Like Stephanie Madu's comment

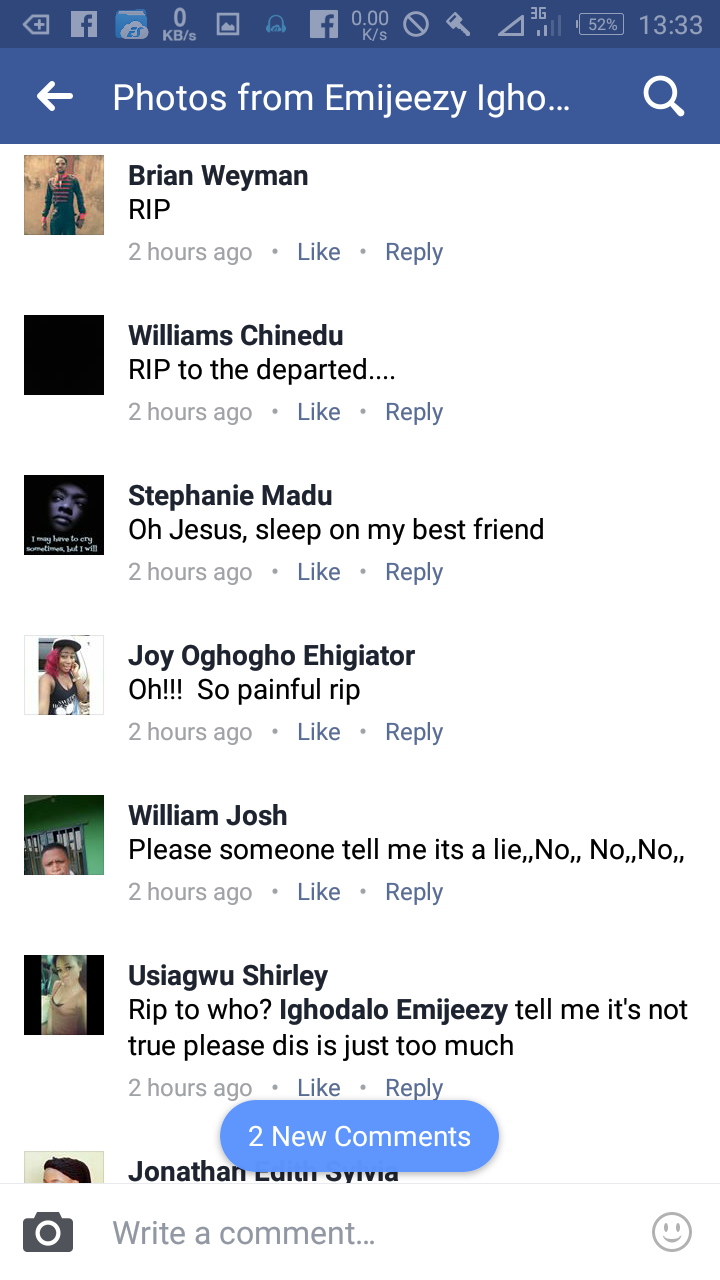coord(318,572)
